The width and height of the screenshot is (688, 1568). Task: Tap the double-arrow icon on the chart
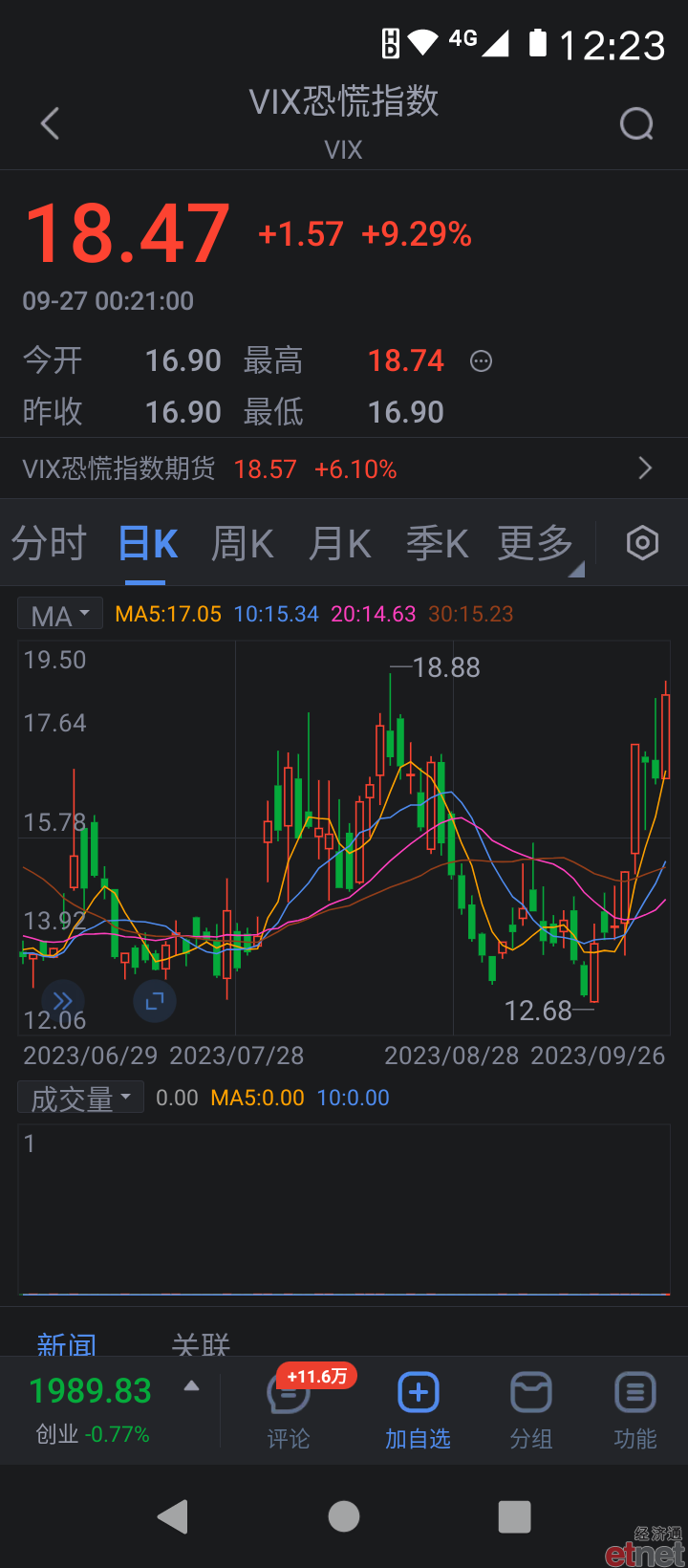pyautogui.click(x=62, y=1001)
